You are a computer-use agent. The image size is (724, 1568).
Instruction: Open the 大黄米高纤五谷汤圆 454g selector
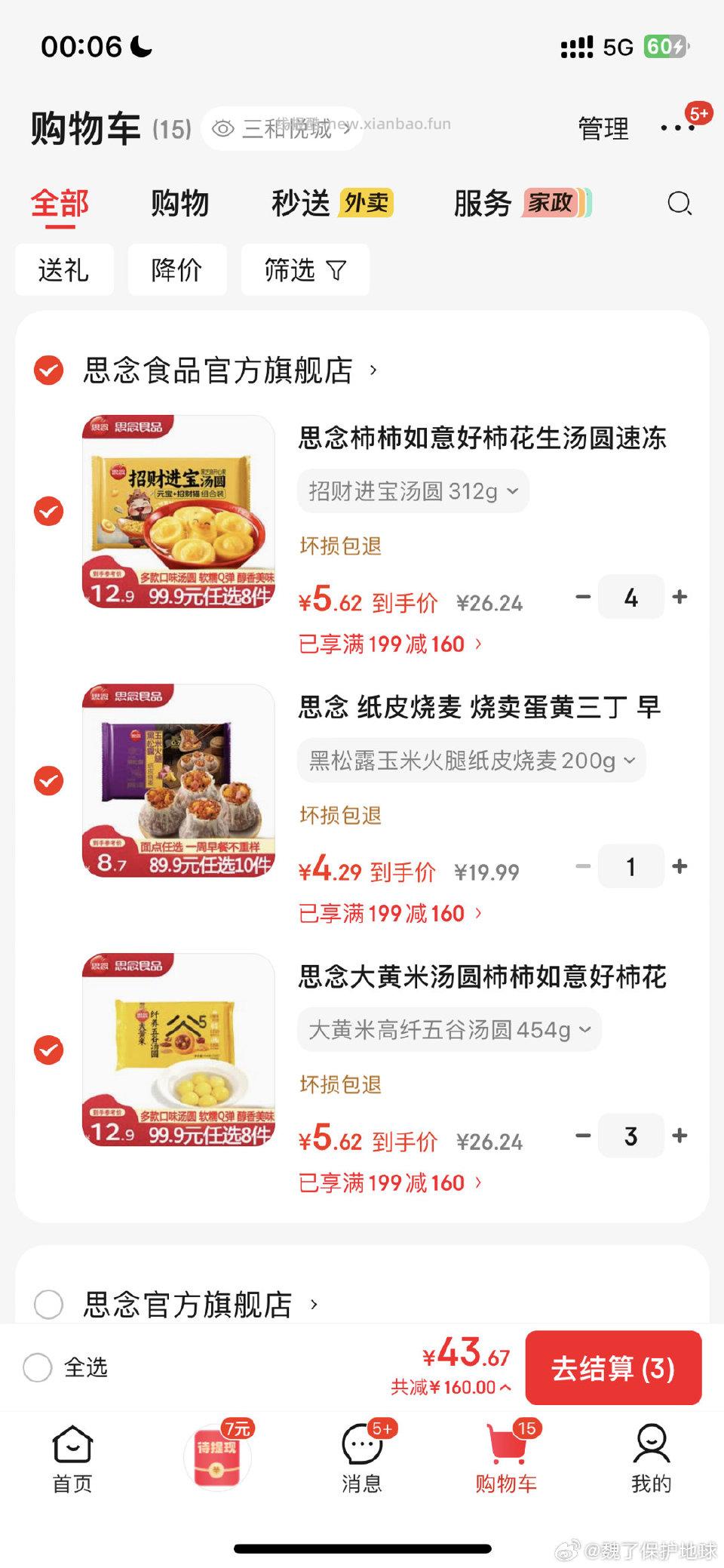point(449,1029)
